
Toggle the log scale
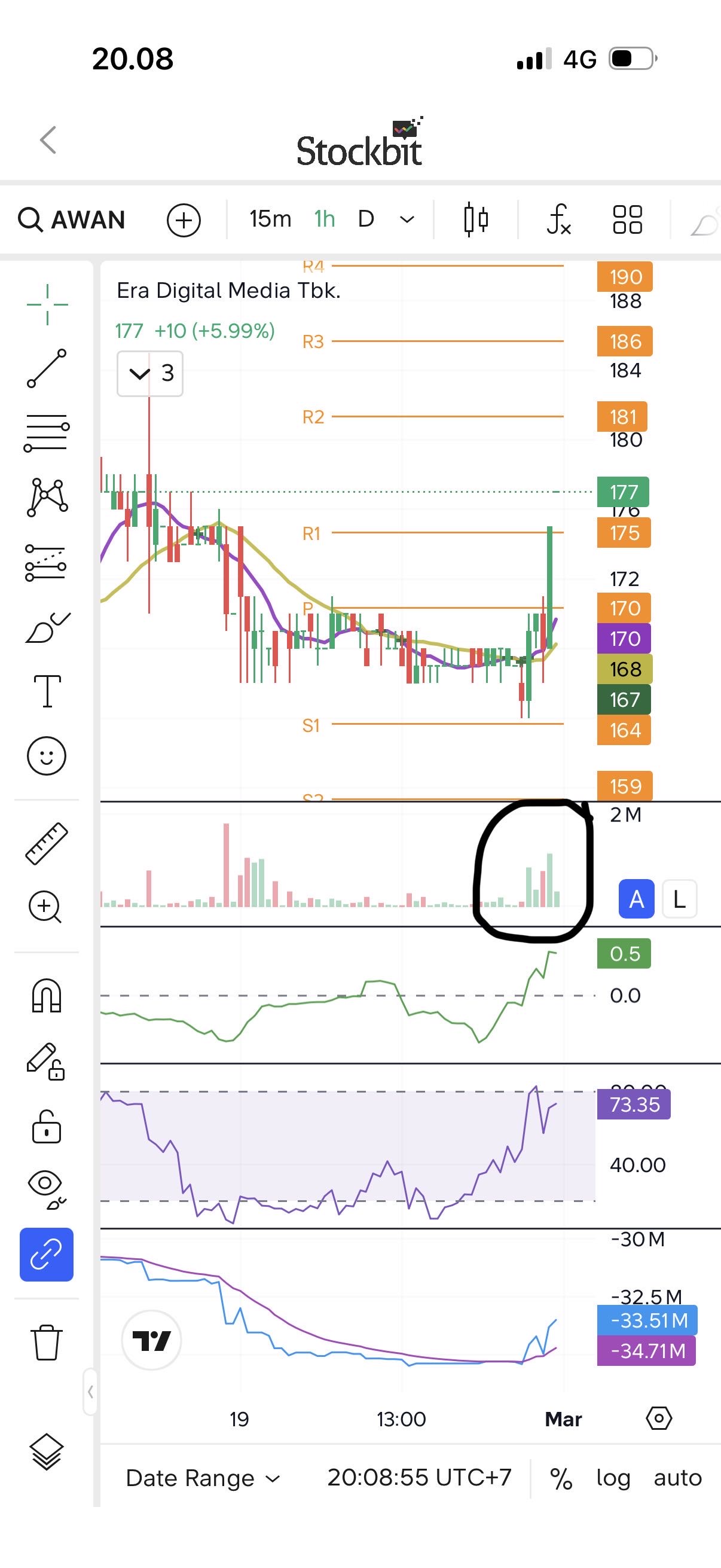613,1478
